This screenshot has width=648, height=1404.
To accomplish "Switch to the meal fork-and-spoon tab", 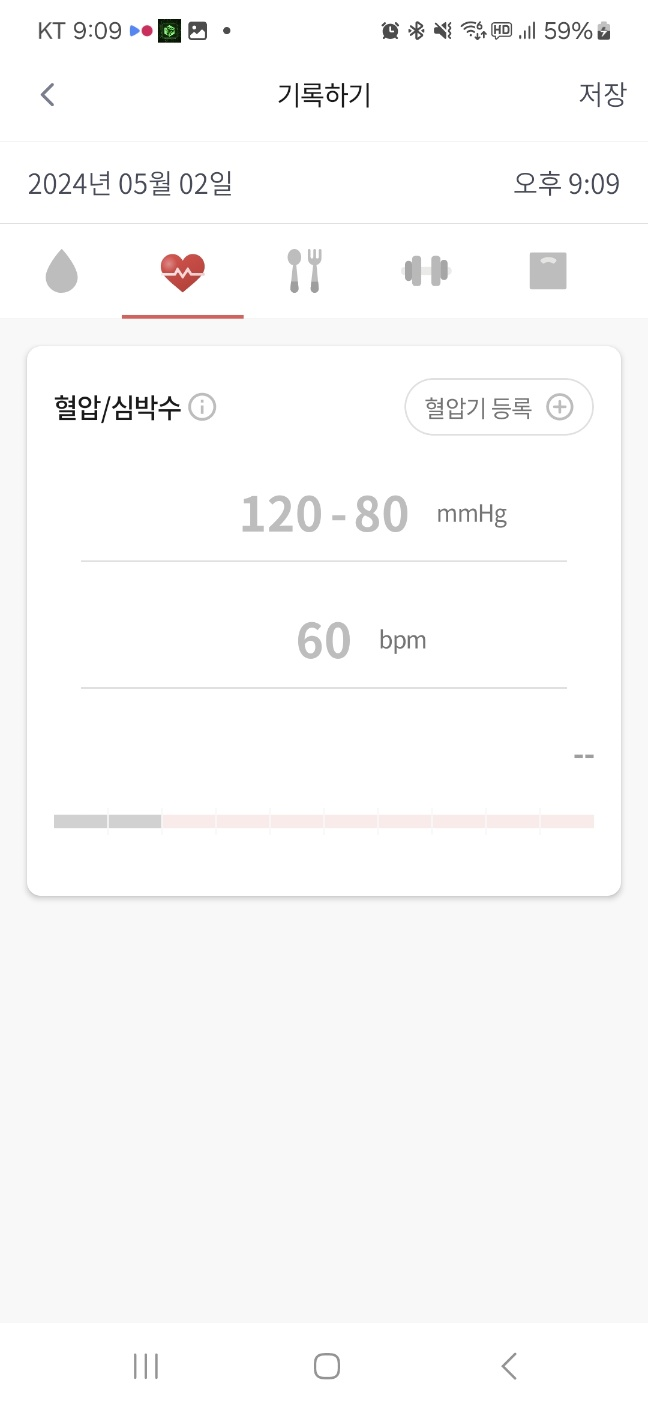I will point(304,271).
